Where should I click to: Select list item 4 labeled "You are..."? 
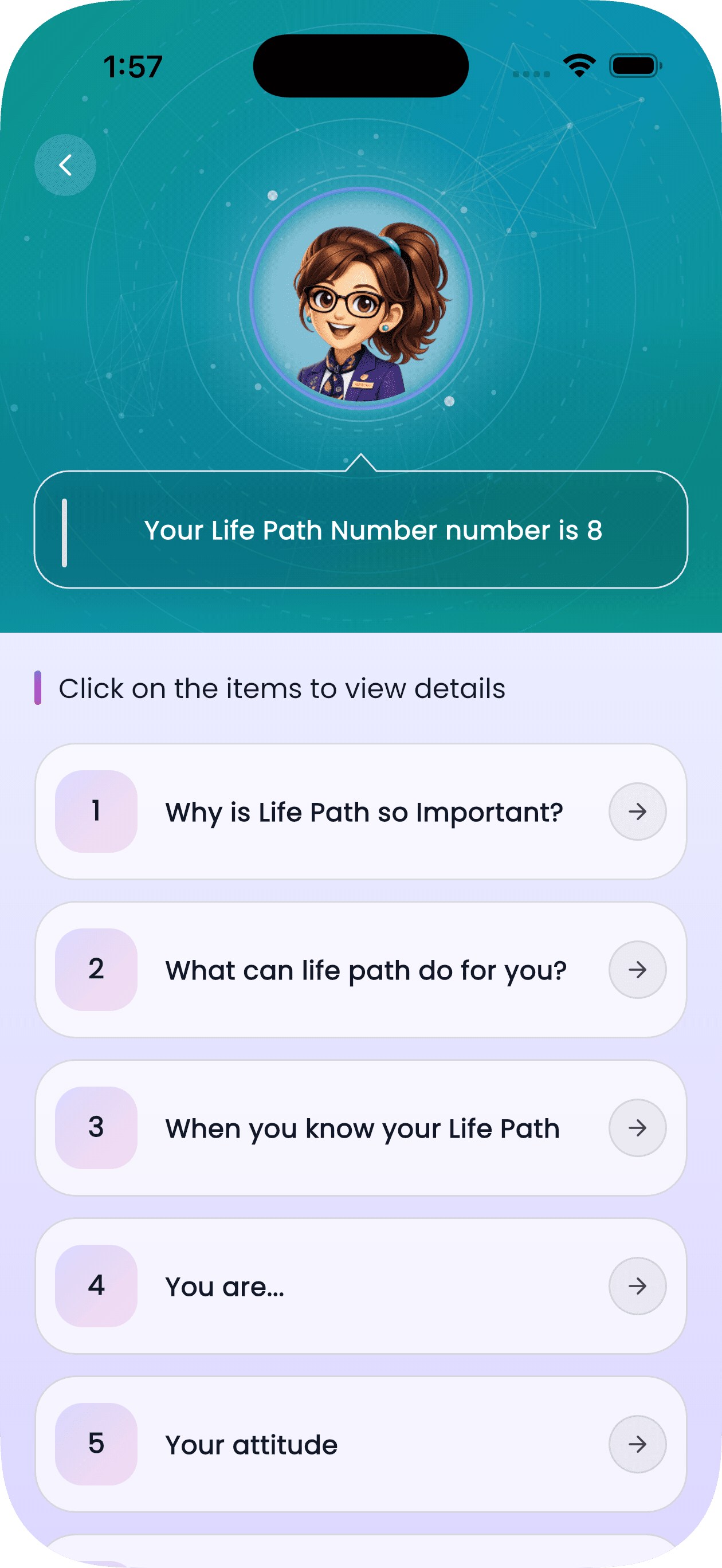(x=361, y=1286)
